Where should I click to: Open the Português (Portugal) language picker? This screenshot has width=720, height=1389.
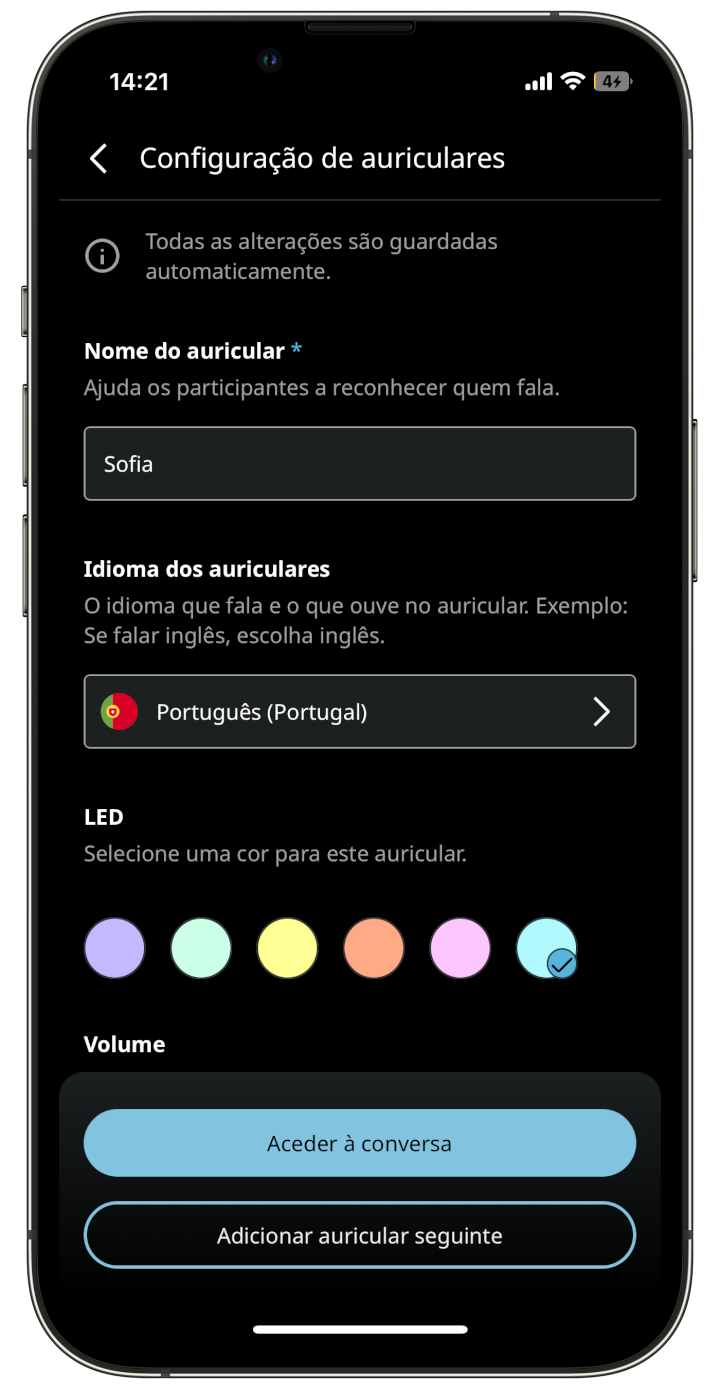coord(360,712)
